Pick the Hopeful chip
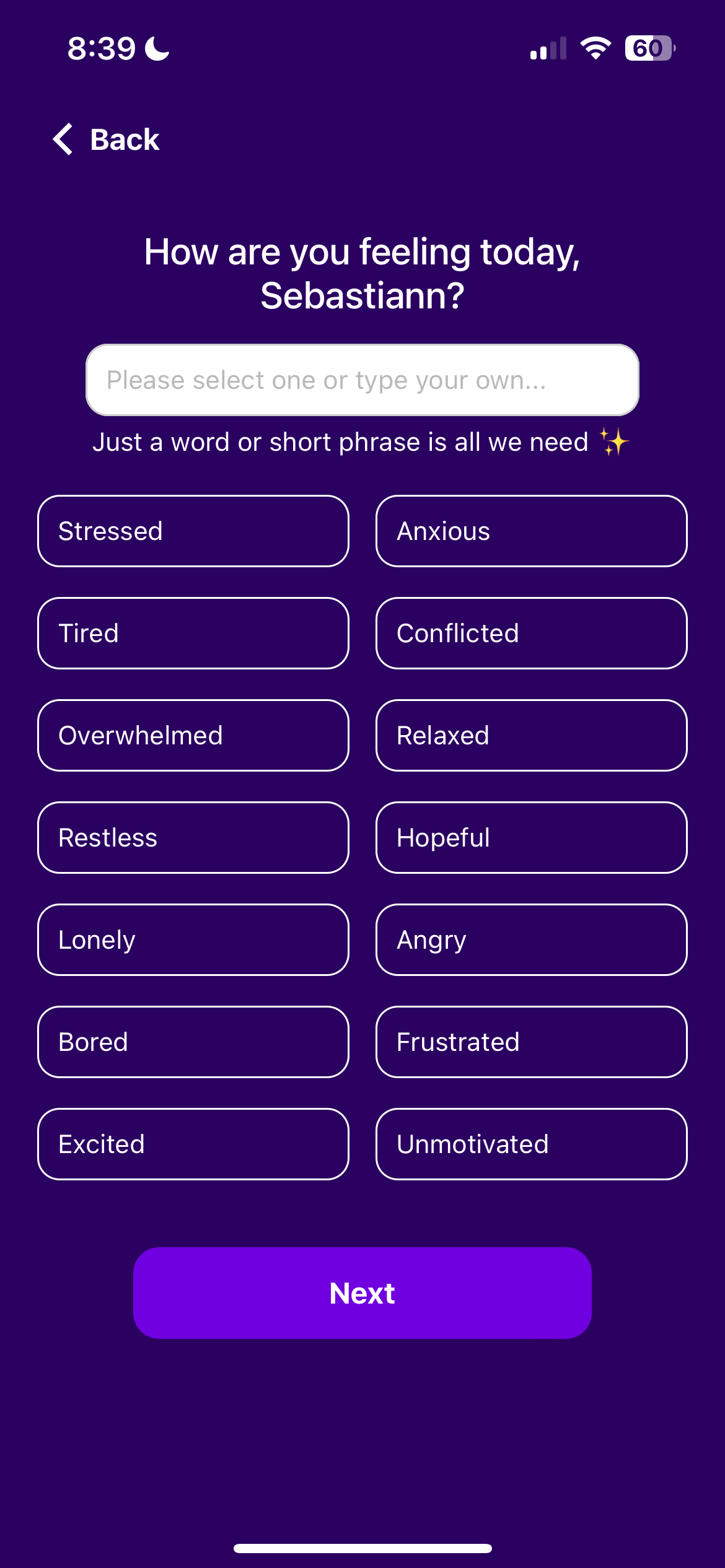 531,837
